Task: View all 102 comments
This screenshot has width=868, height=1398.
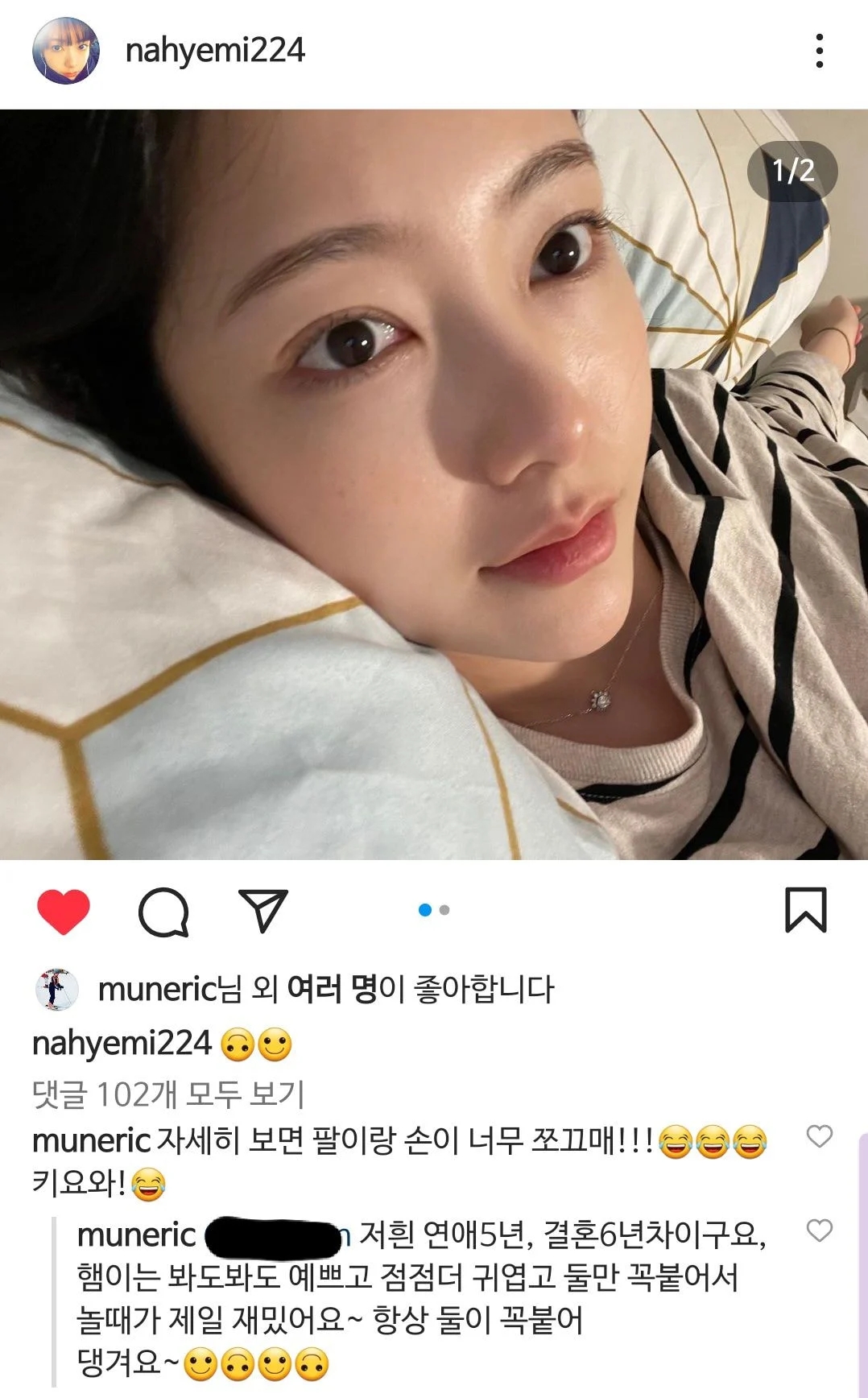Action: tap(168, 1094)
